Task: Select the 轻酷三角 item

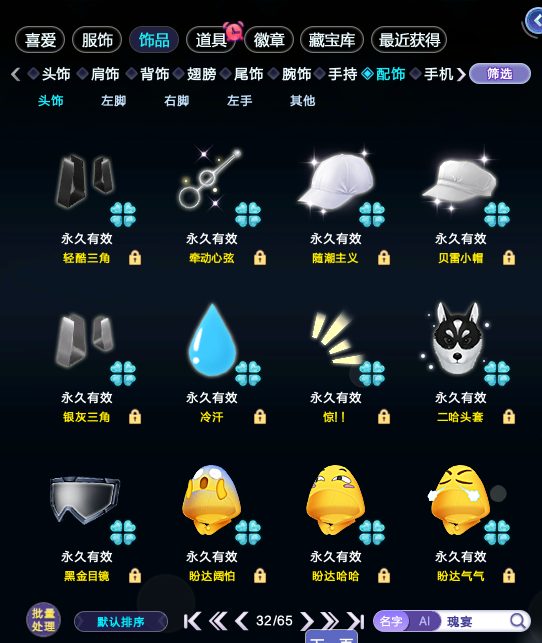Action: click(x=87, y=207)
